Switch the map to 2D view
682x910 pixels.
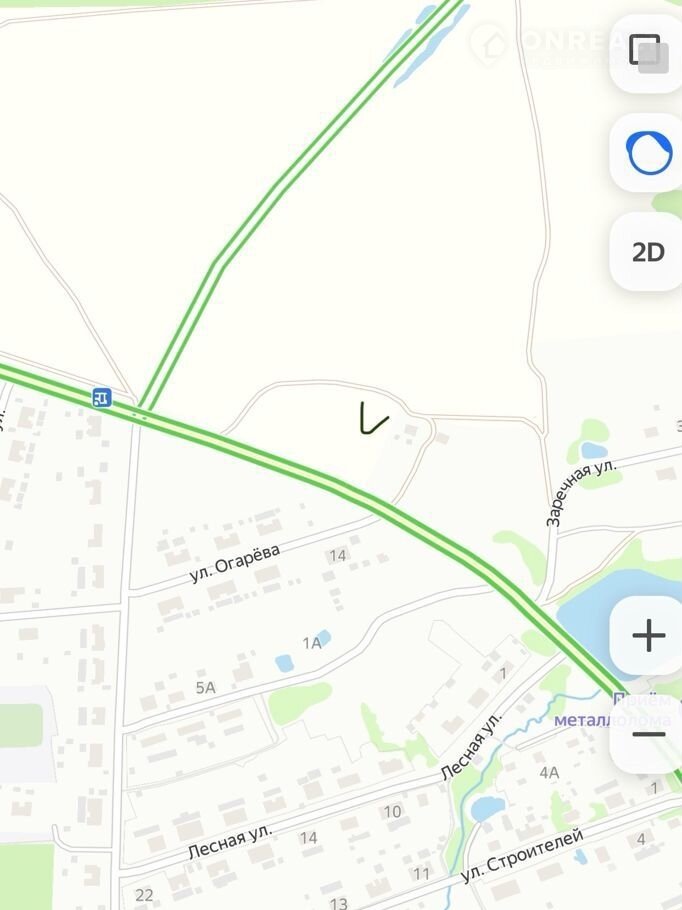[x=648, y=251]
